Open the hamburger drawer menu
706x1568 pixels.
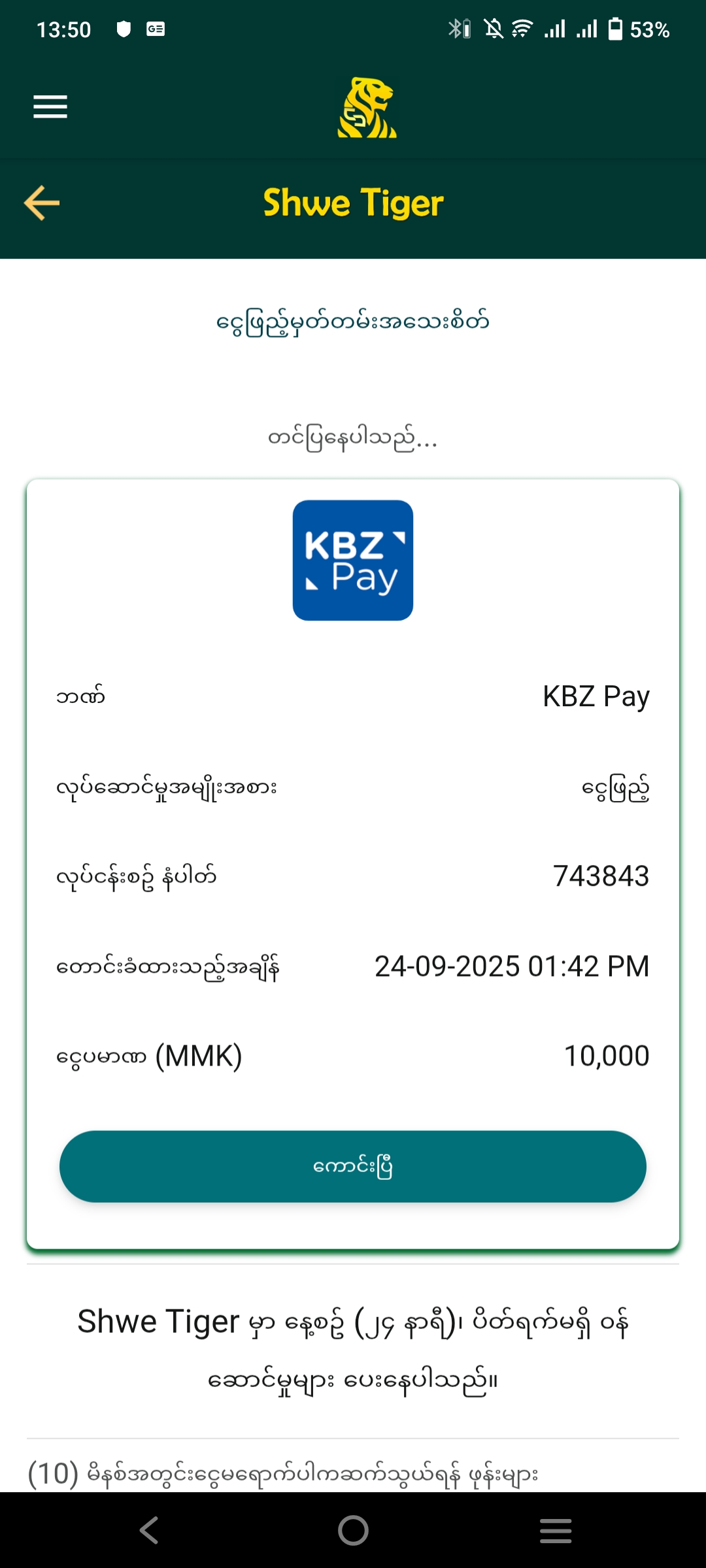tap(50, 107)
